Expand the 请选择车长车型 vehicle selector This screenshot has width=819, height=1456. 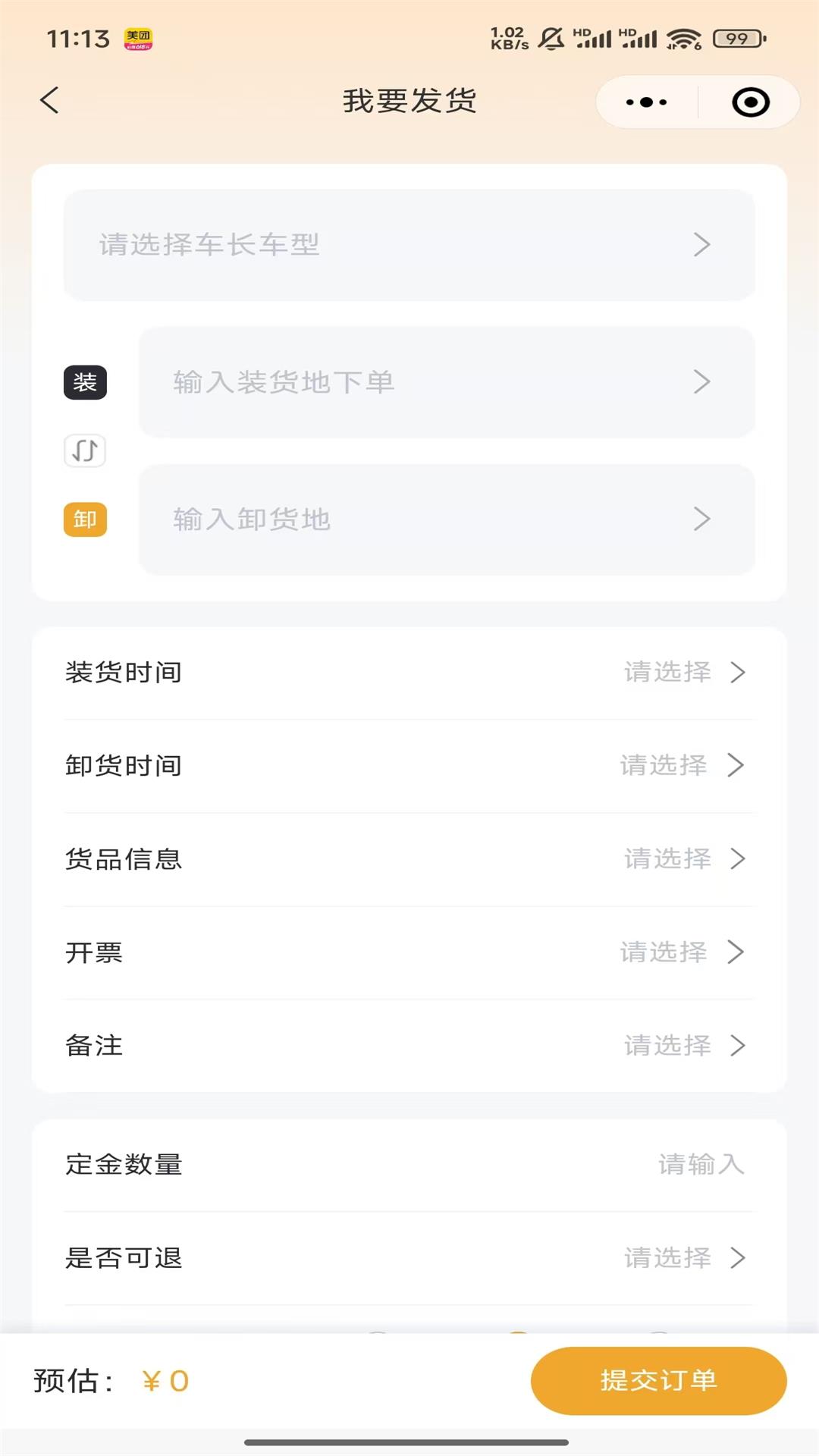[x=409, y=244]
